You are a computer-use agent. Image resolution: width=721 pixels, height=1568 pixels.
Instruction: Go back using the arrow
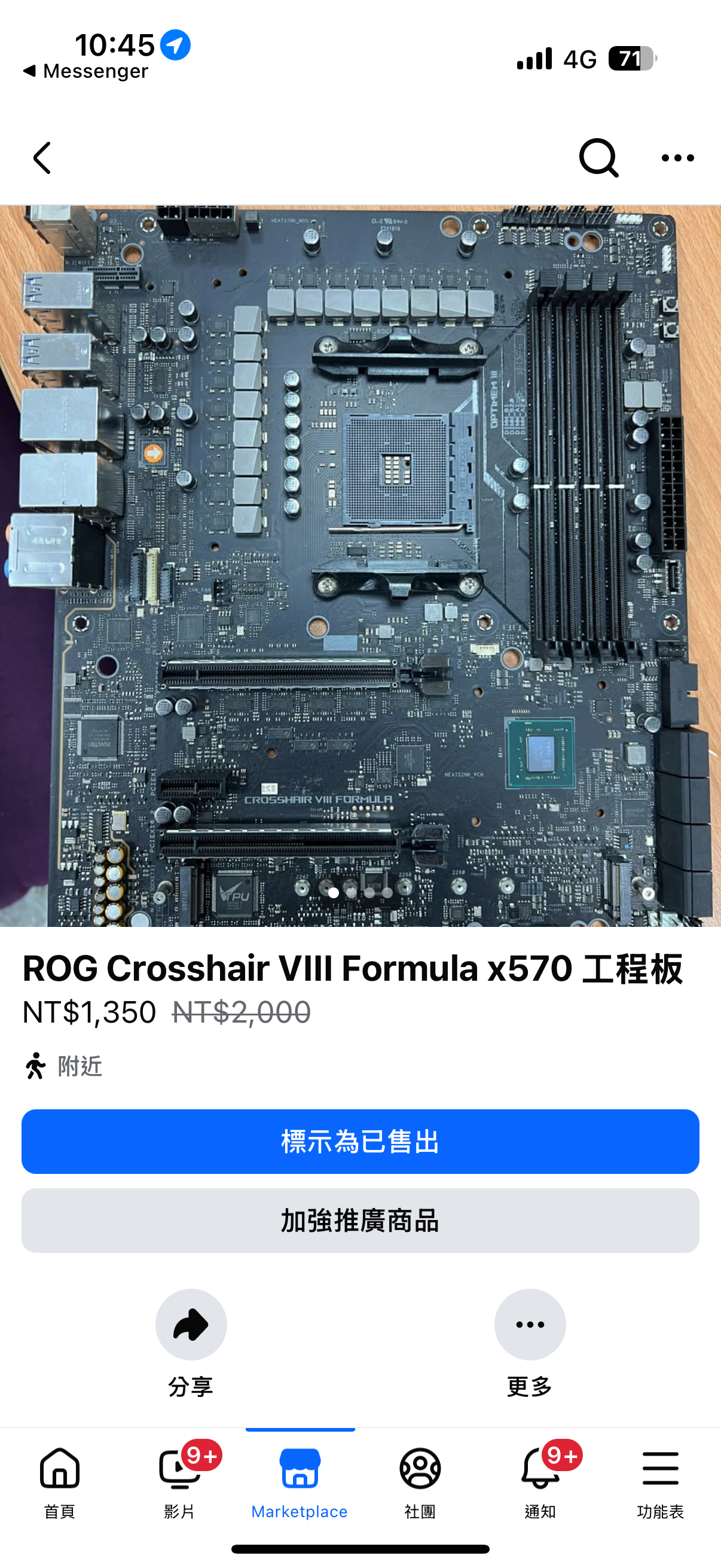pos(42,158)
